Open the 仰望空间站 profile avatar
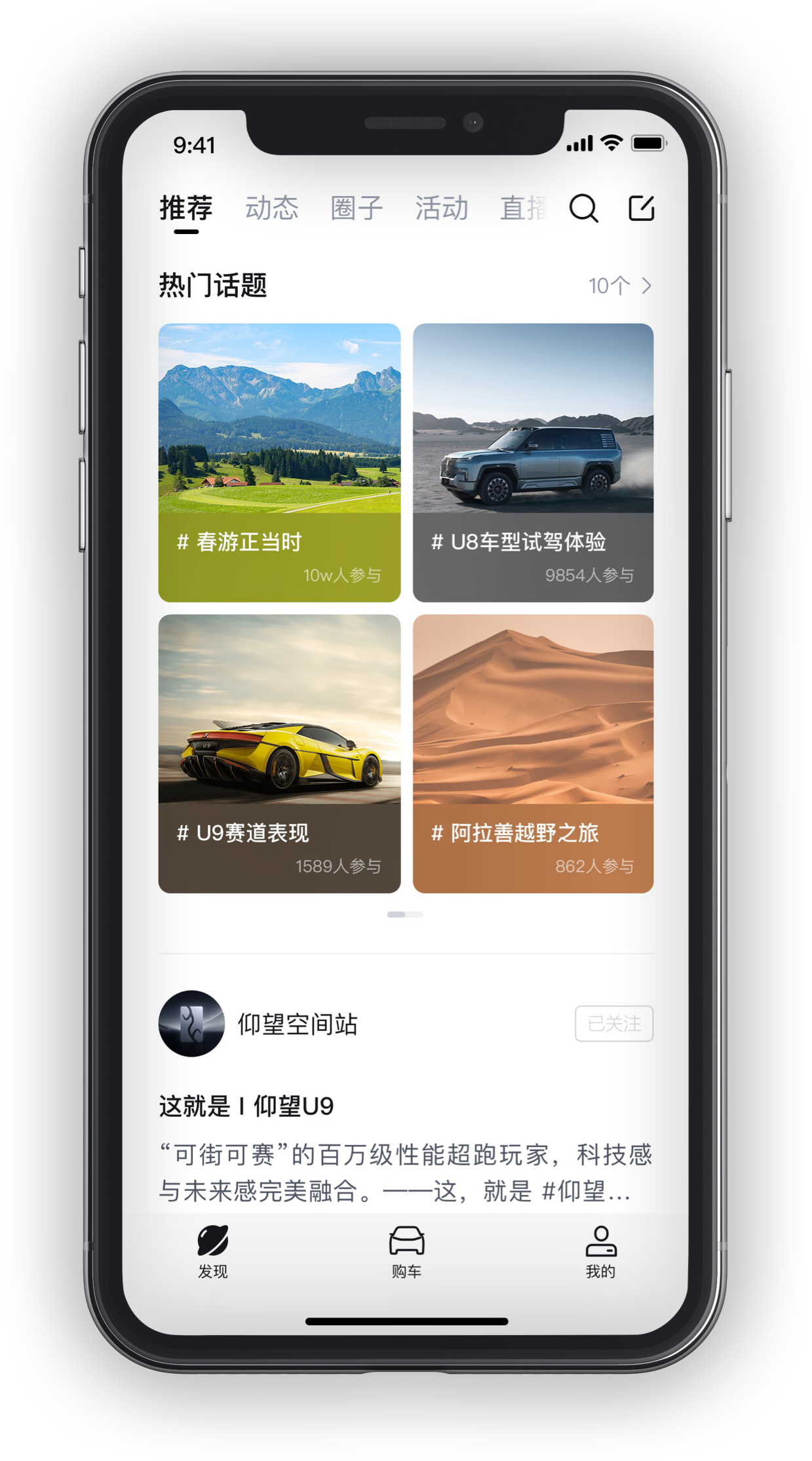 (191, 1023)
